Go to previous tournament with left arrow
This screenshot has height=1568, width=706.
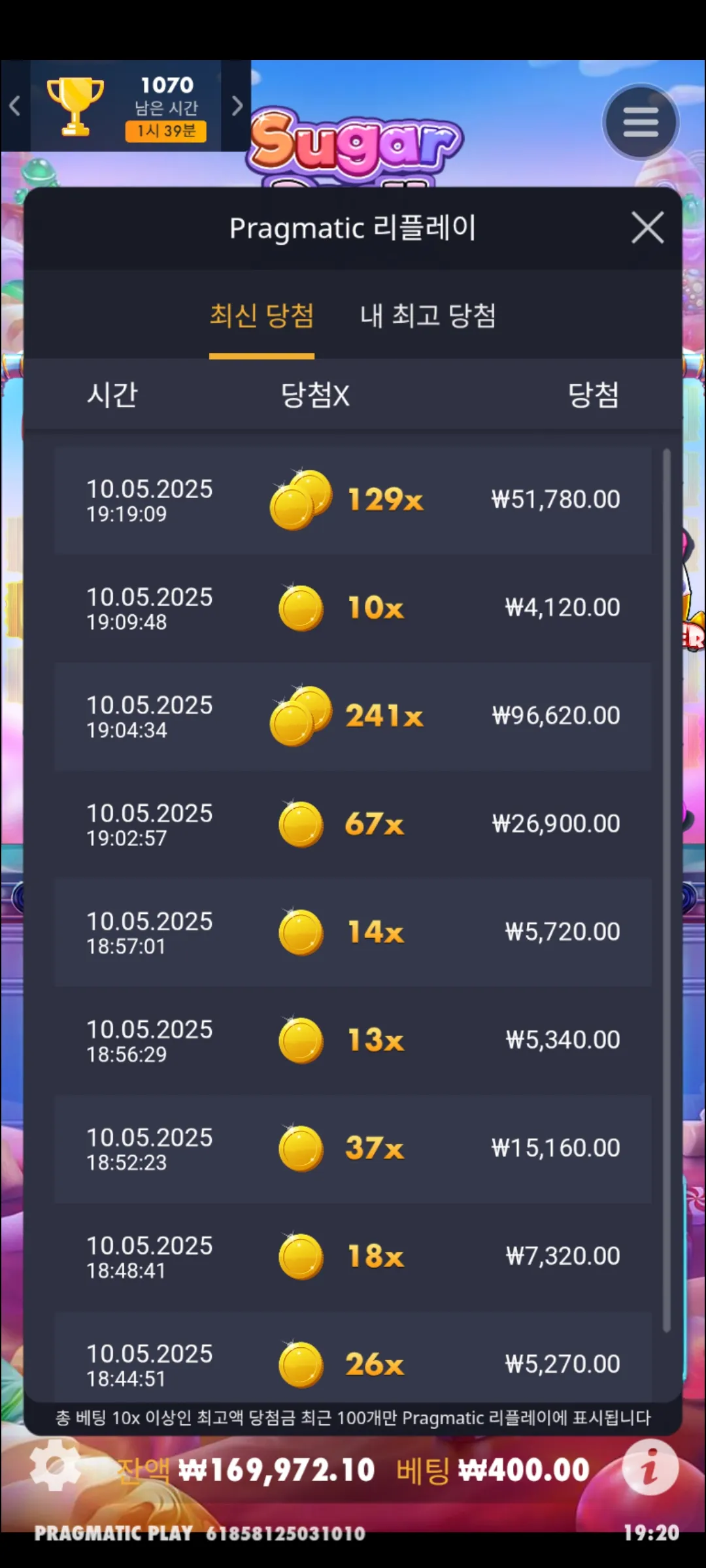click(15, 106)
